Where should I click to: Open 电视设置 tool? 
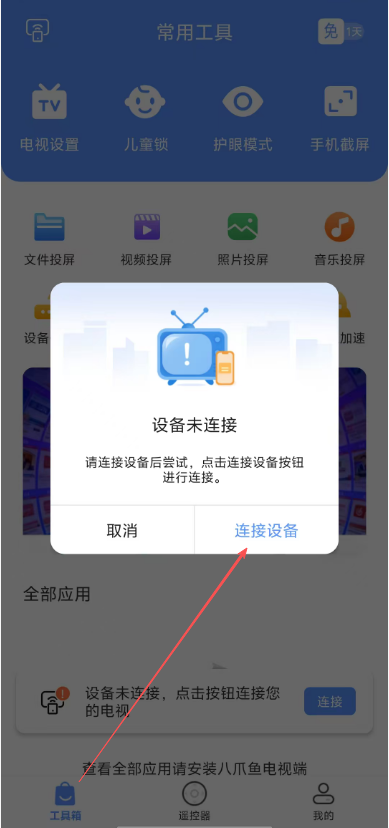pos(49,118)
